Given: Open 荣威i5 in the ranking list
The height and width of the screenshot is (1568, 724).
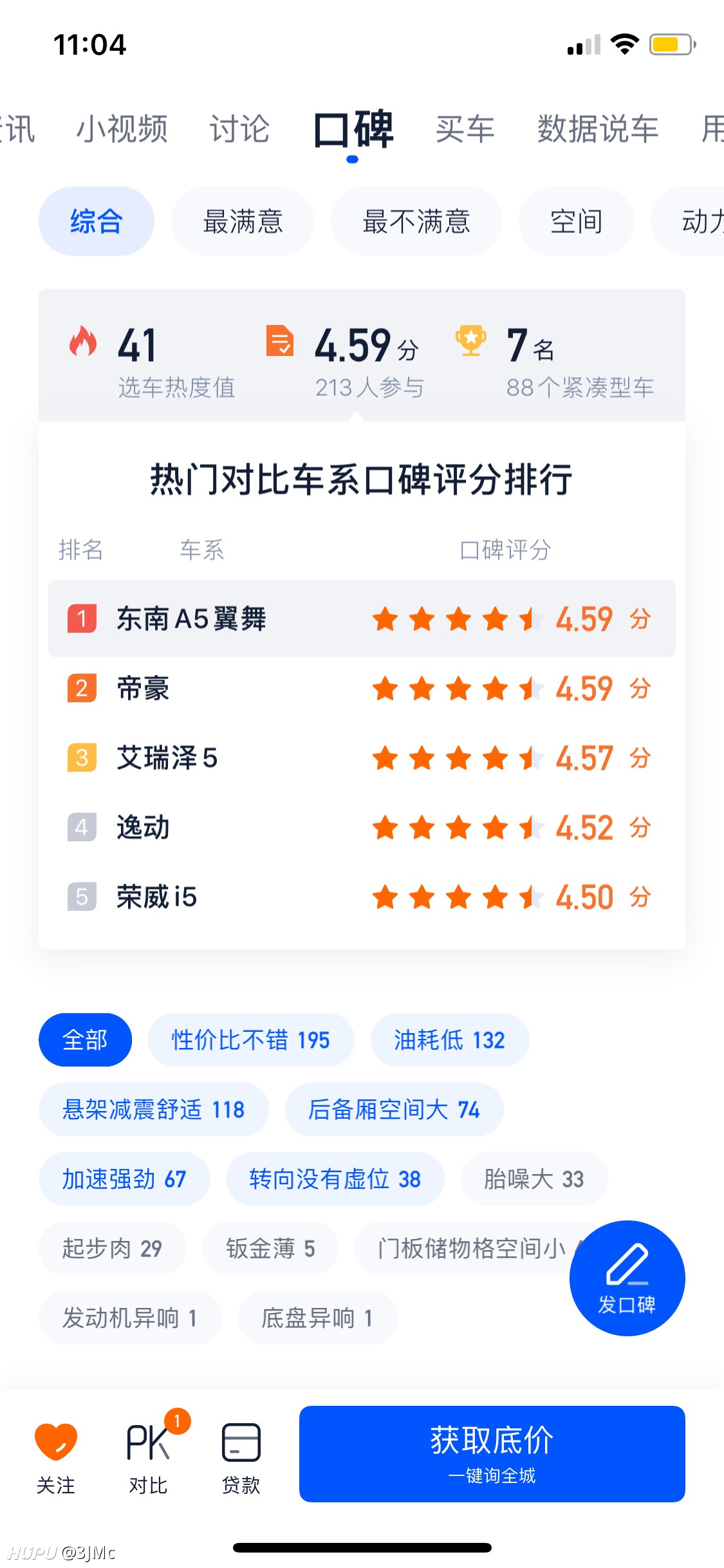Looking at the screenshot, I should tap(362, 897).
